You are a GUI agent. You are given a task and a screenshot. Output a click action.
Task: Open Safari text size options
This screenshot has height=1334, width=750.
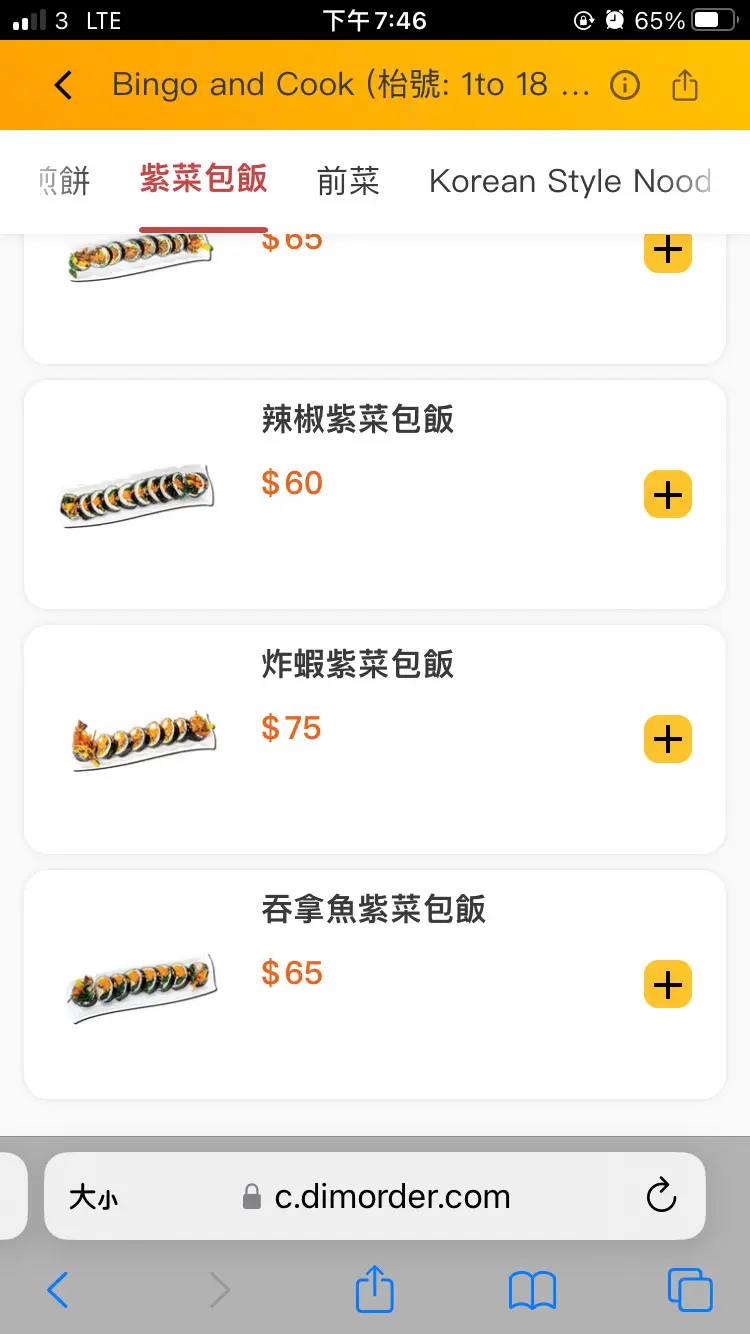(x=93, y=1197)
